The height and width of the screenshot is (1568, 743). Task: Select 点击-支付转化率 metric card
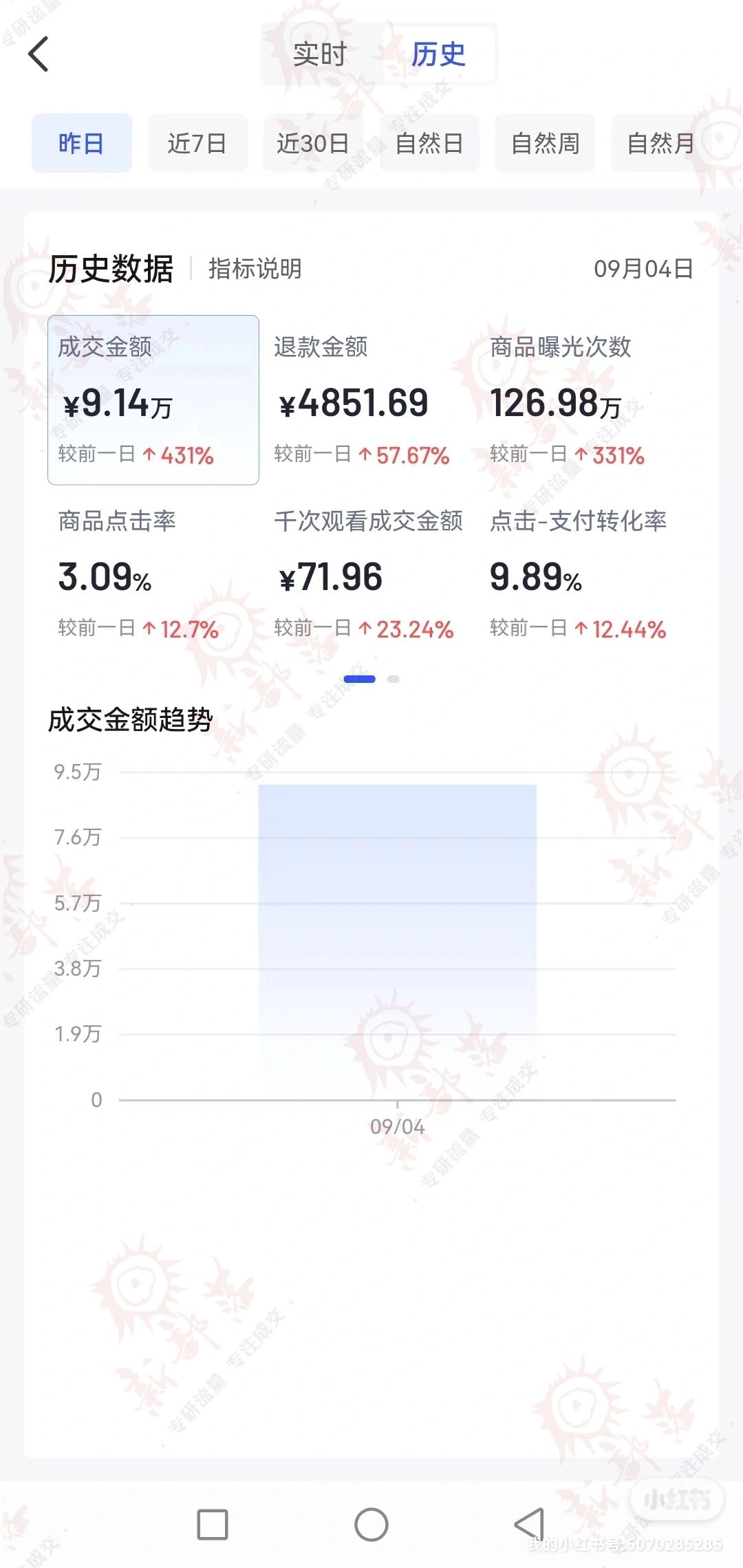pyautogui.click(x=578, y=574)
